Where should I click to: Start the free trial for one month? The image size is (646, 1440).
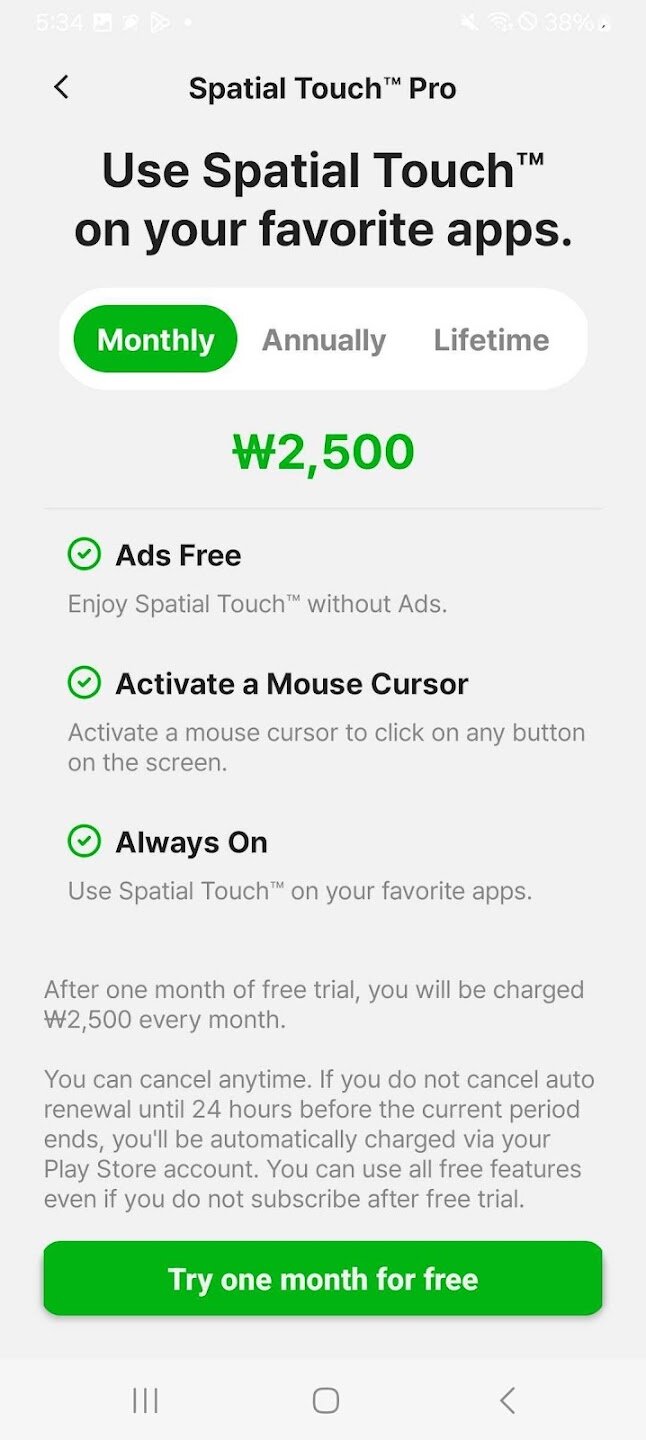tap(323, 1279)
